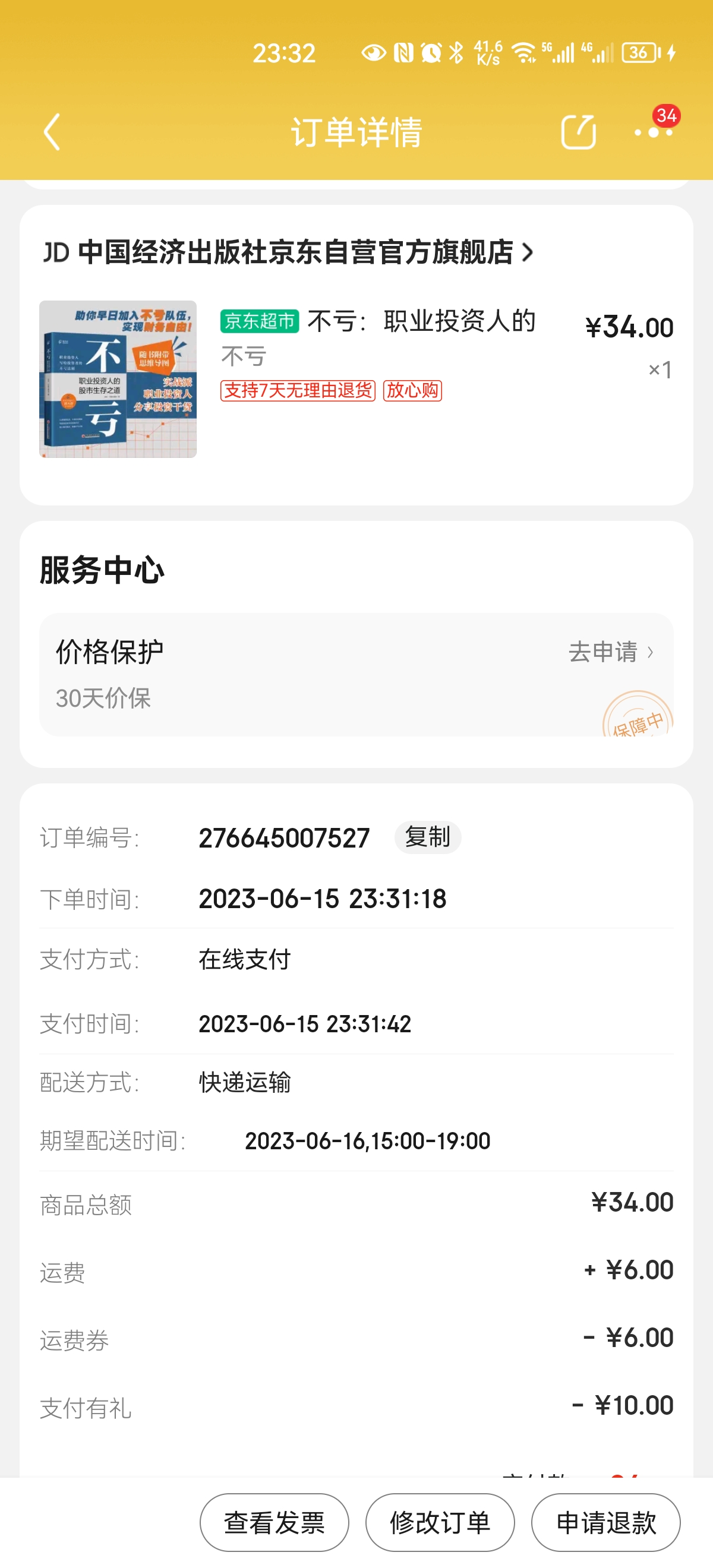Share this order
This screenshot has width=713, height=1568.
click(577, 131)
